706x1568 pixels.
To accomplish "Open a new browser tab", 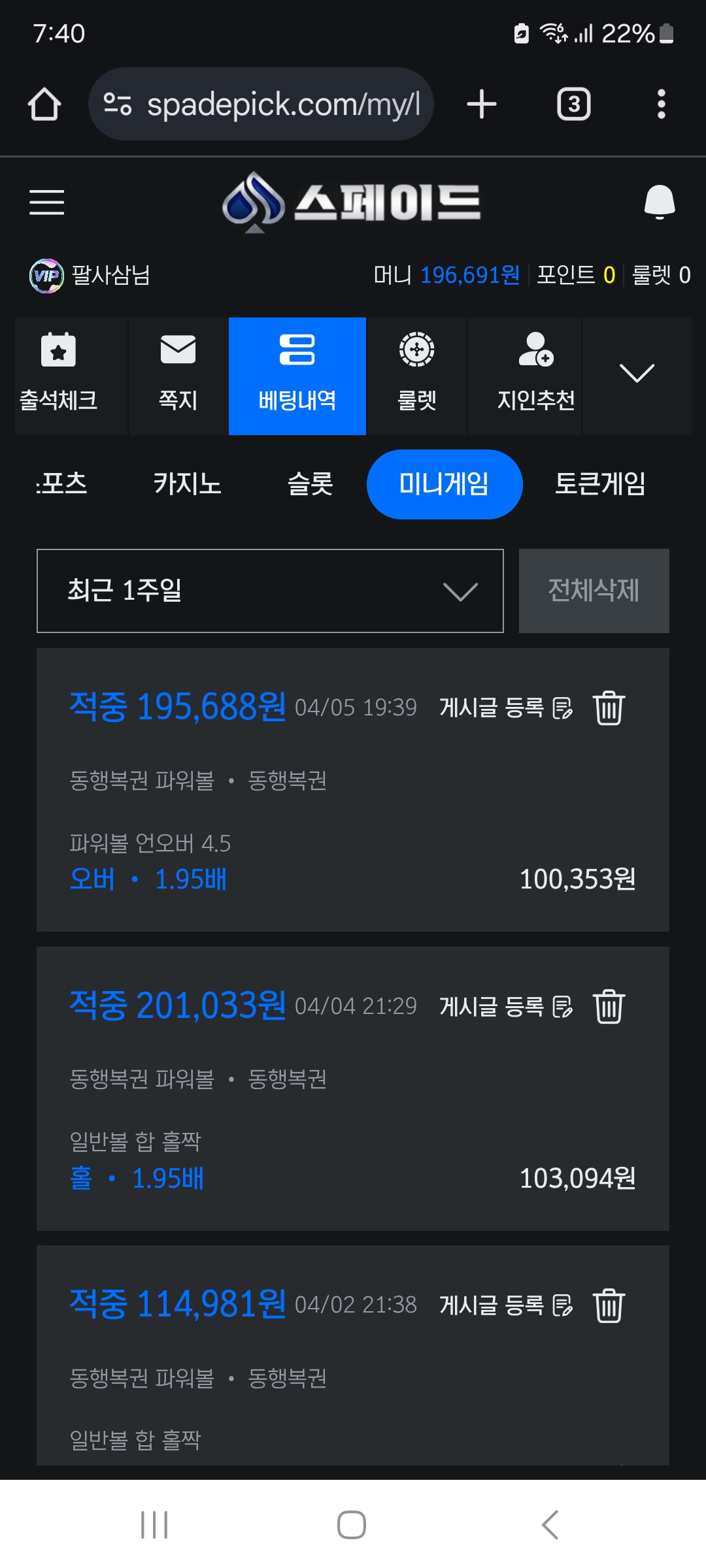I will (482, 104).
